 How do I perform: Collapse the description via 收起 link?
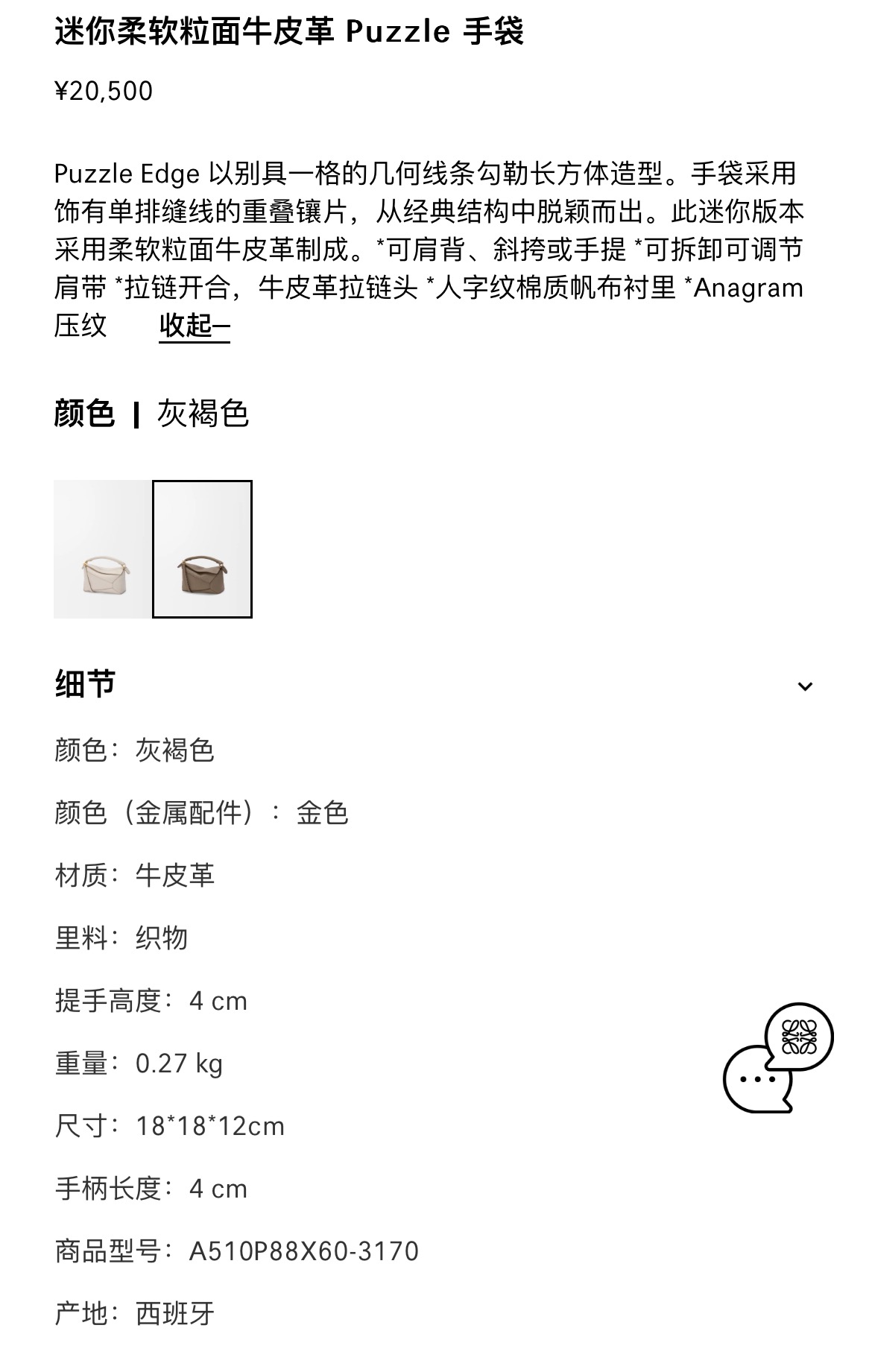(194, 326)
